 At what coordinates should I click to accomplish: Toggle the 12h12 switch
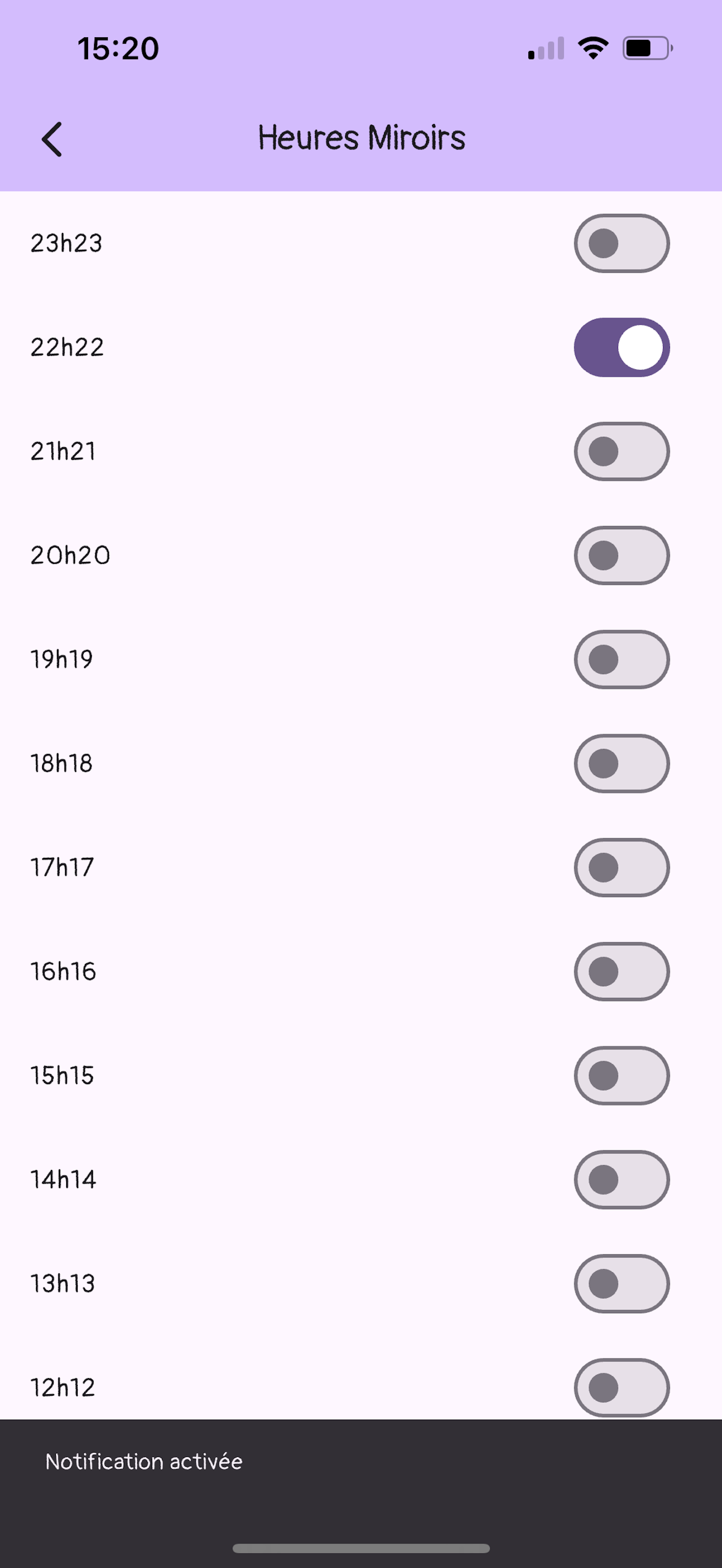pos(621,1389)
